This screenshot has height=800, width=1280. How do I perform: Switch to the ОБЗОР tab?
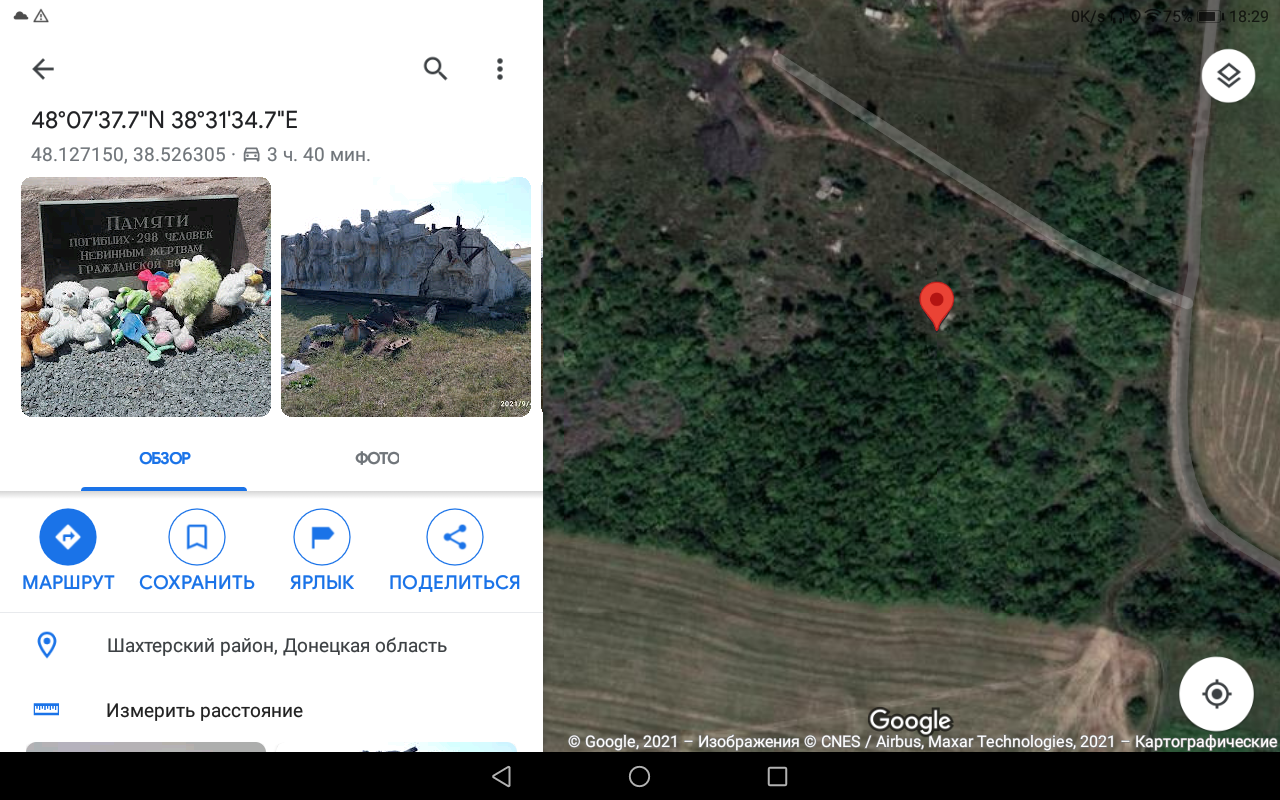click(x=165, y=458)
